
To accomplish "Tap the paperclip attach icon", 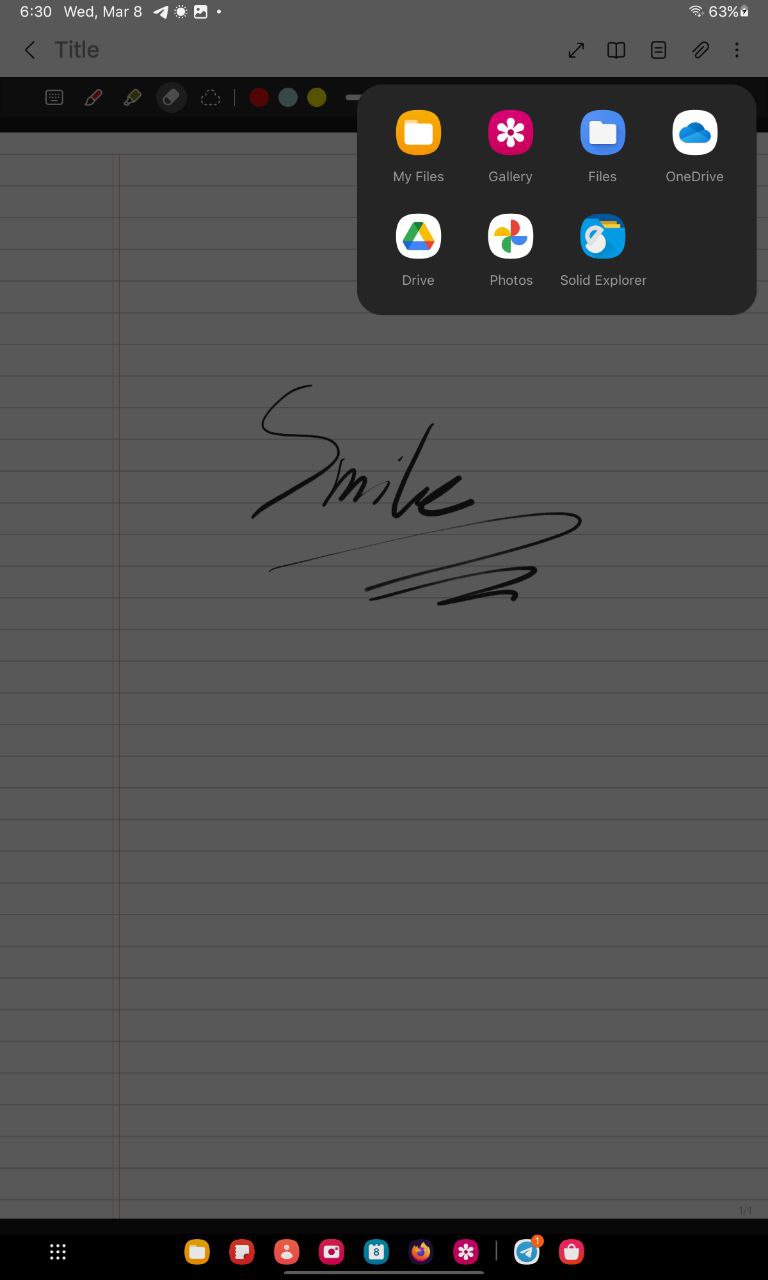I will tap(700, 50).
